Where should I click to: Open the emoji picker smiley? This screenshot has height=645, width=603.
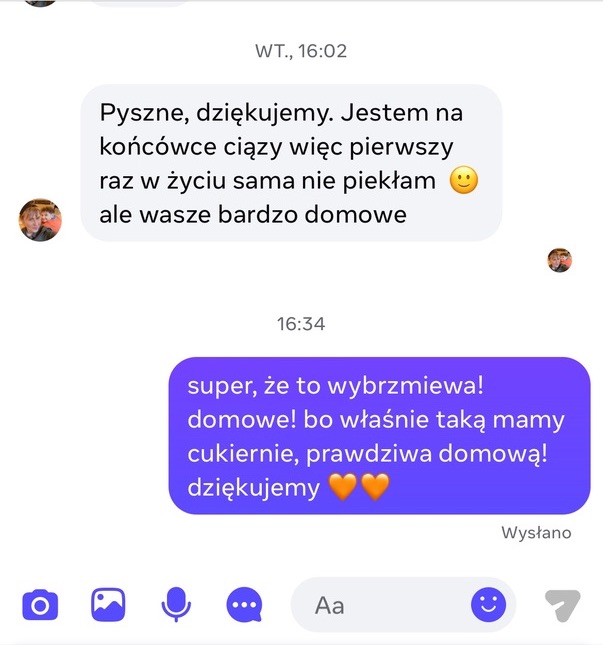pos(489,604)
